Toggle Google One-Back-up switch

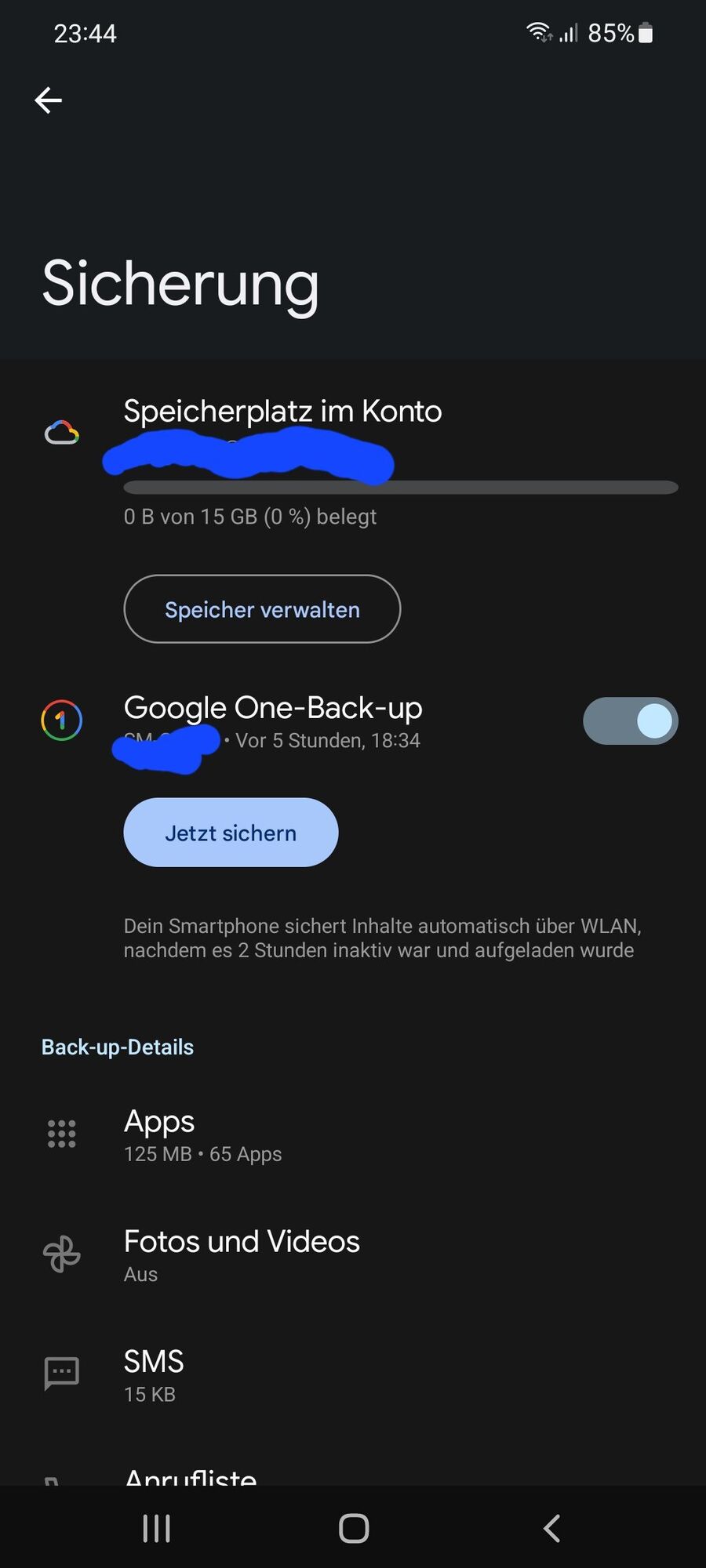coord(630,720)
